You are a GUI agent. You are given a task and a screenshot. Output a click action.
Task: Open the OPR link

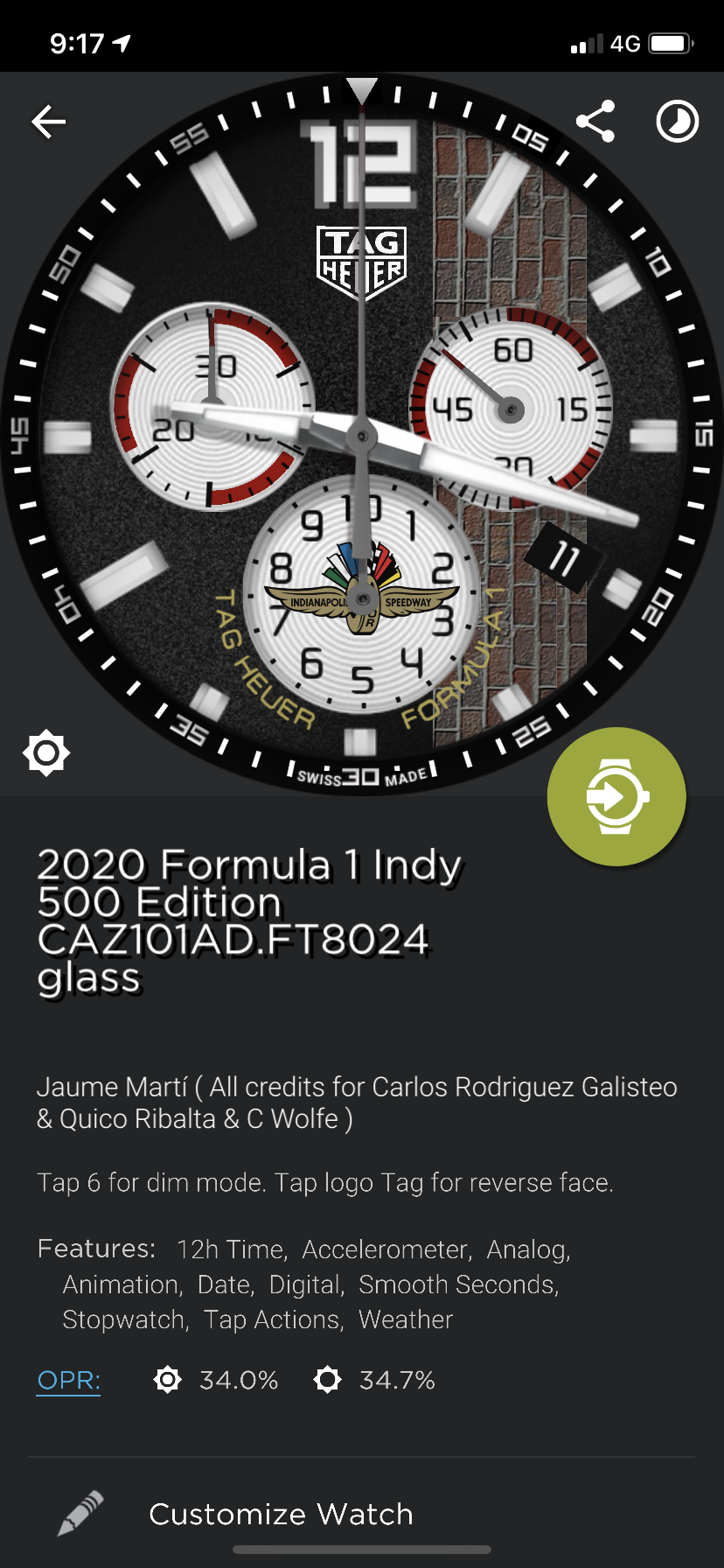click(68, 1381)
